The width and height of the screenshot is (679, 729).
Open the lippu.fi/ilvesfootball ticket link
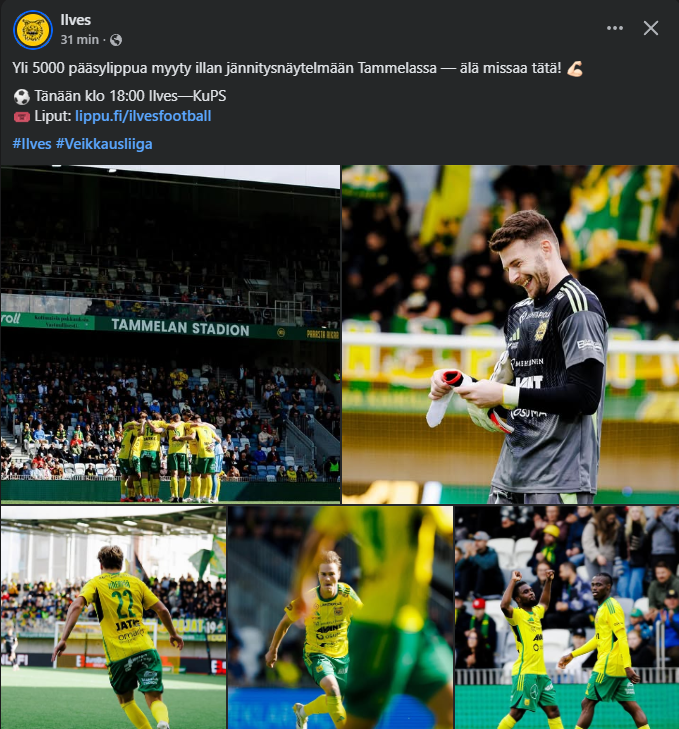pos(143,116)
